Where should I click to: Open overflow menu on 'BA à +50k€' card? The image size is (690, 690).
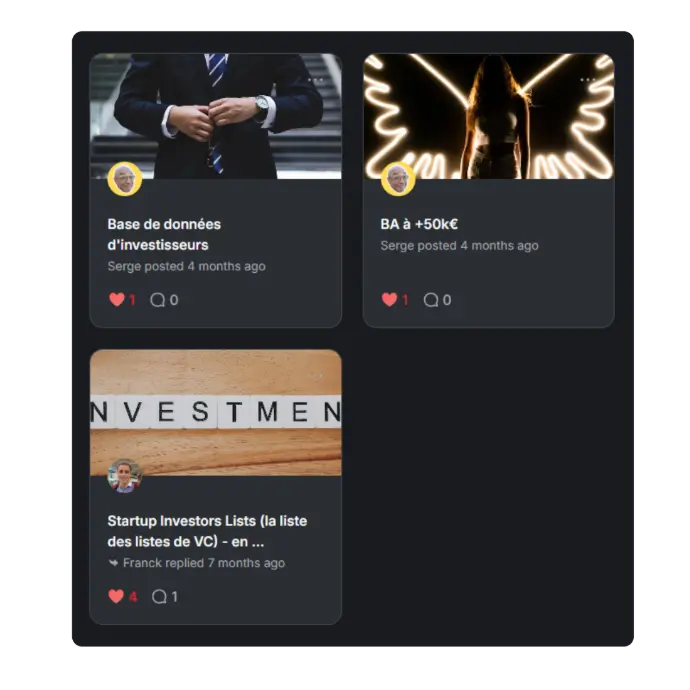click(x=589, y=80)
